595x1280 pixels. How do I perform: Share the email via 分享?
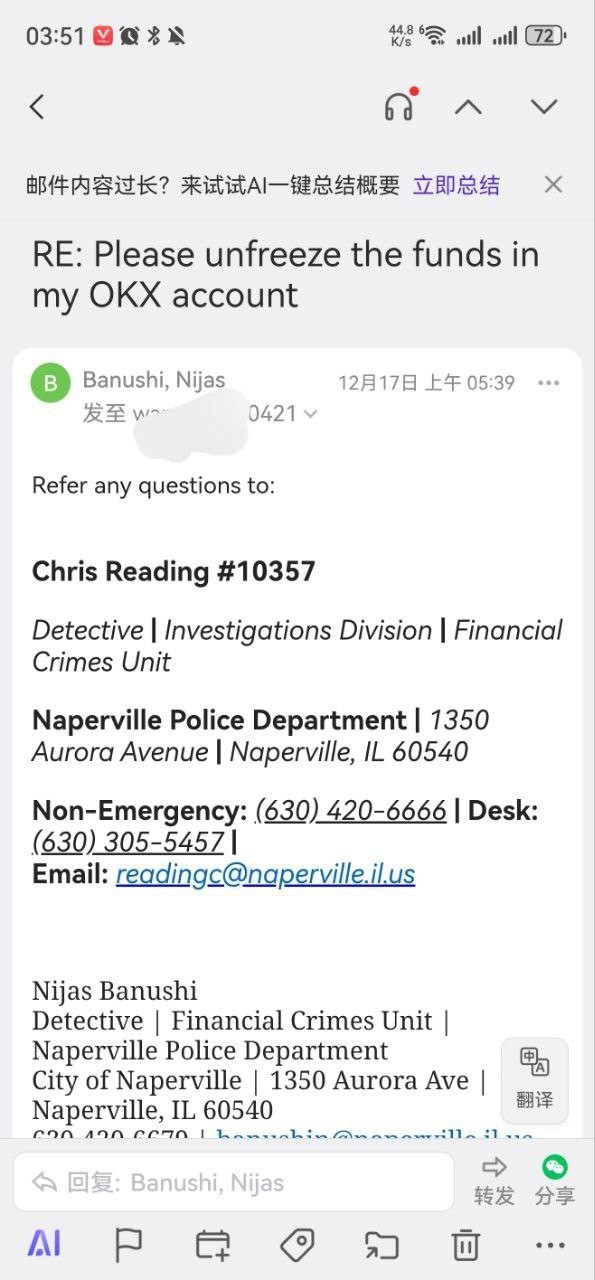pos(555,1181)
